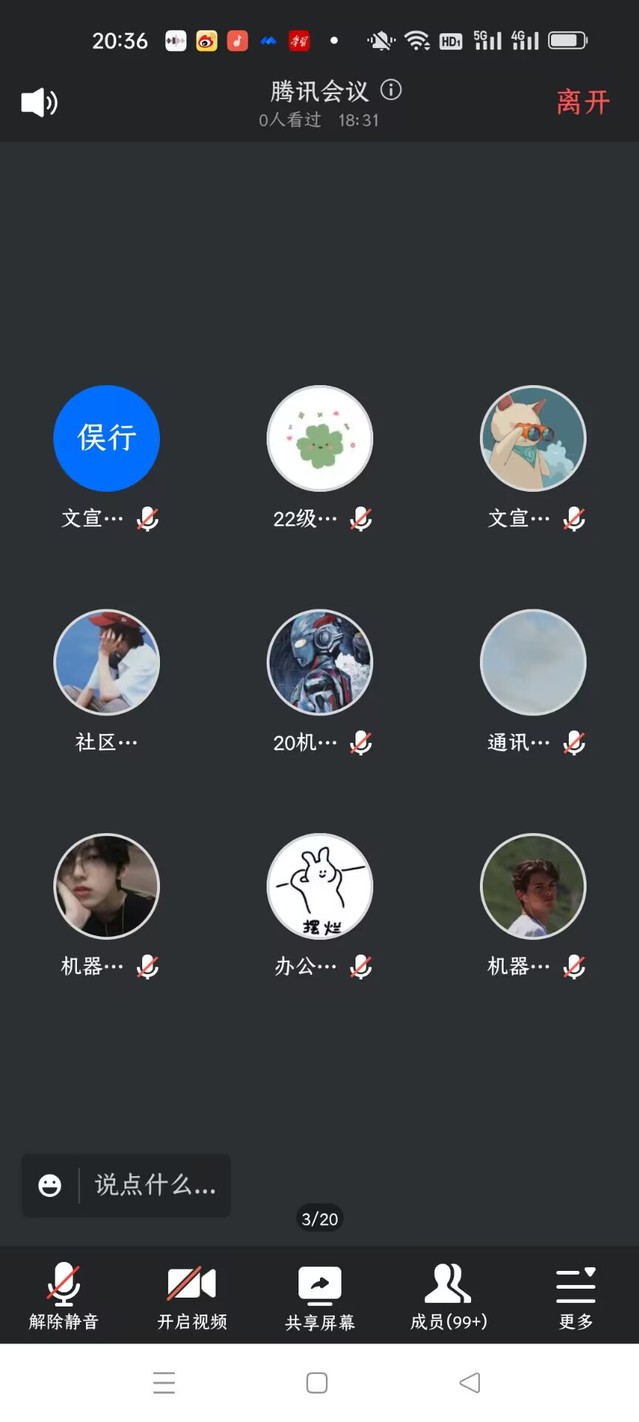Select the 22级 participant with clover avatar
Screen dimensions: 639x1422
(320, 438)
